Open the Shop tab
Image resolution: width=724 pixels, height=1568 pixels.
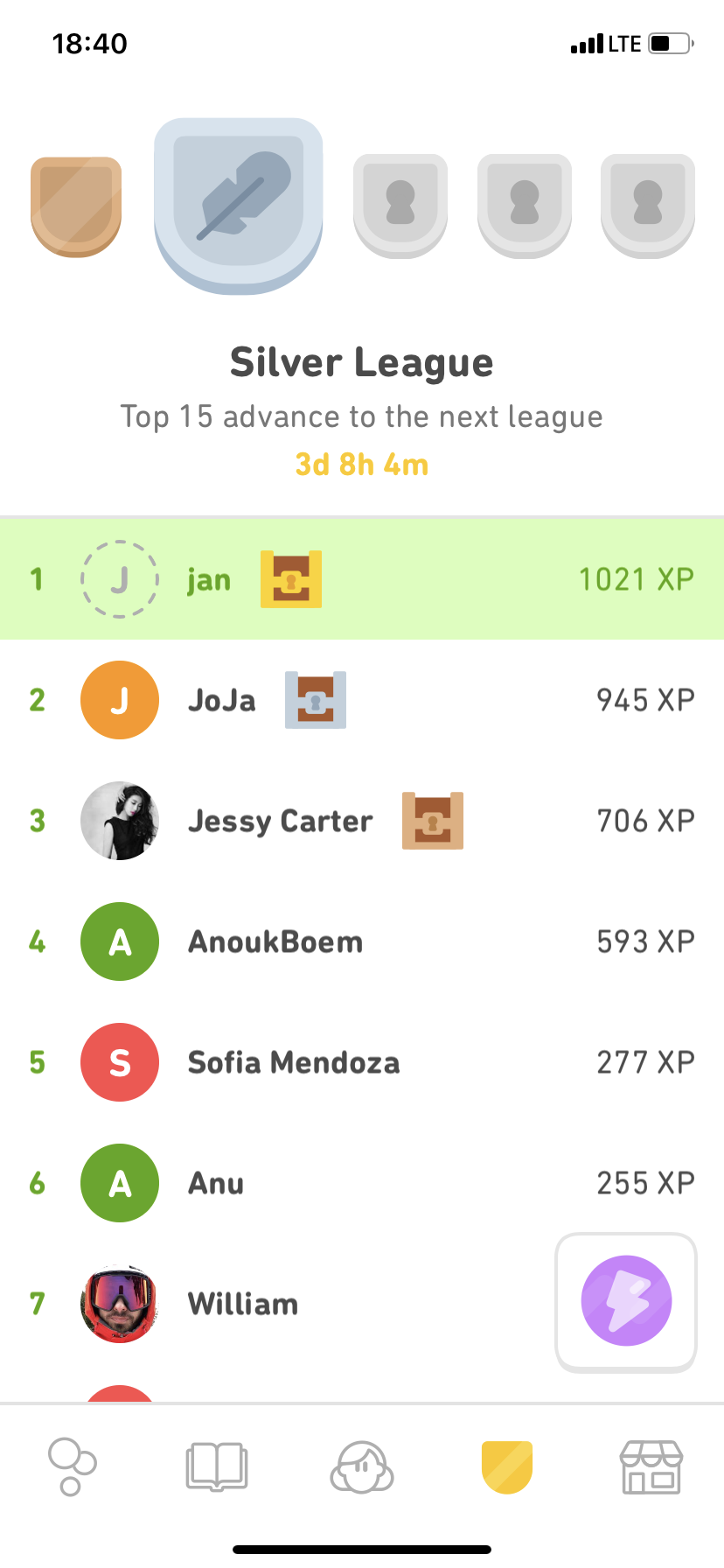(651, 1466)
